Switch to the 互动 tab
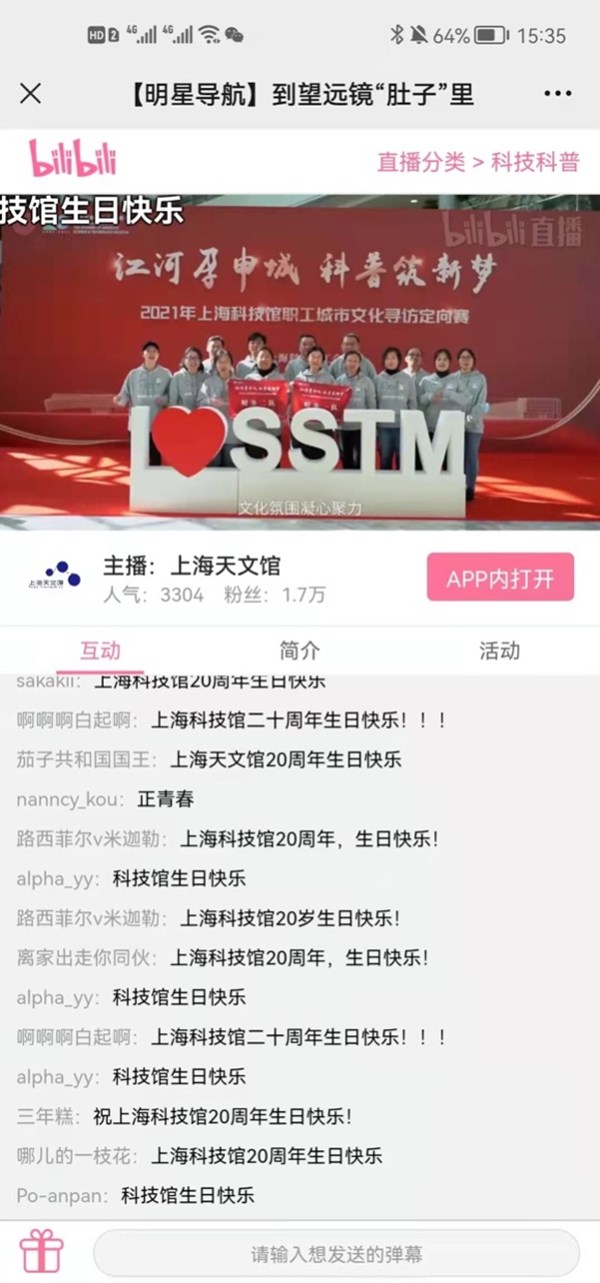The width and height of the screenshot is (600, 1283). tap(100, 651)
